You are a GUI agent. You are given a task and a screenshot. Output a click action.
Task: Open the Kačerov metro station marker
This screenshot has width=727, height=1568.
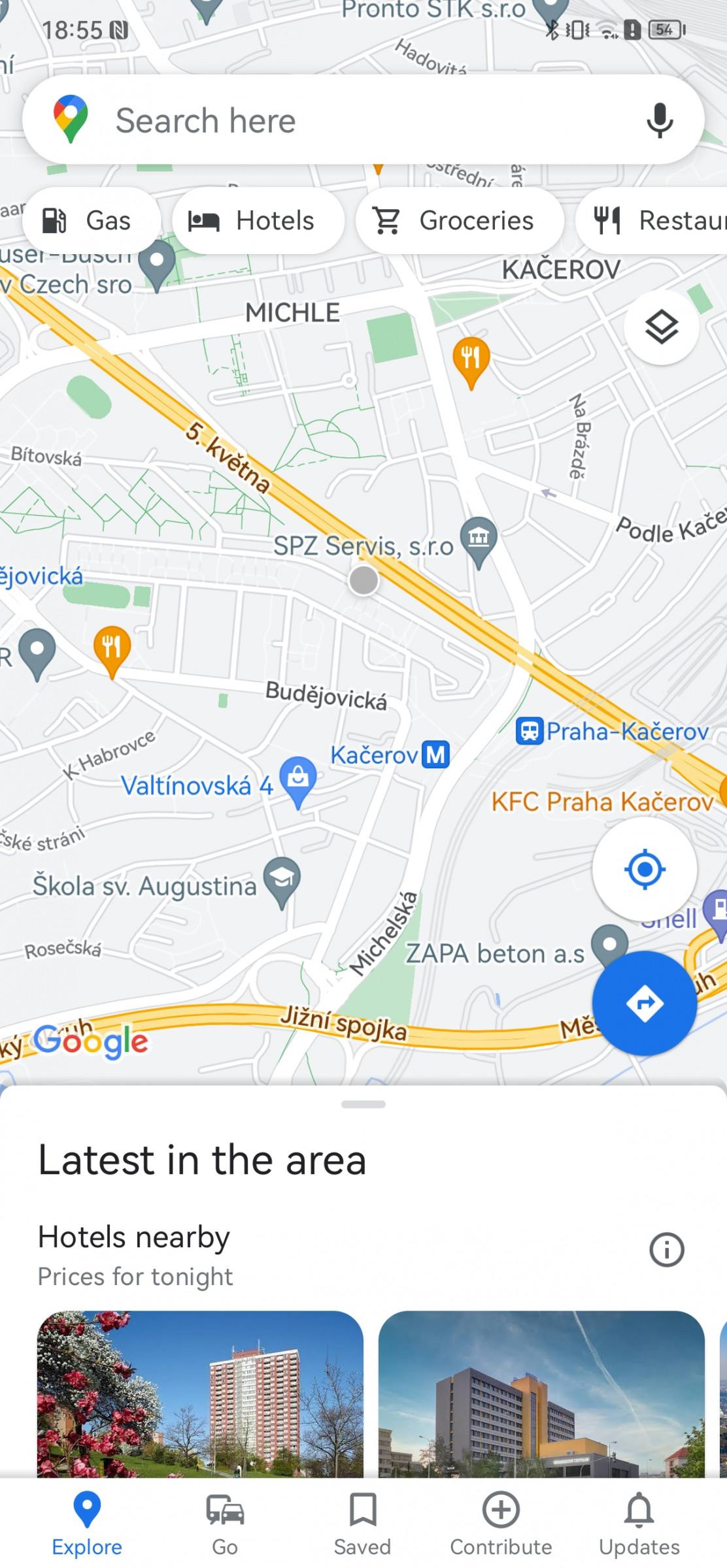(x=435, y=755)
